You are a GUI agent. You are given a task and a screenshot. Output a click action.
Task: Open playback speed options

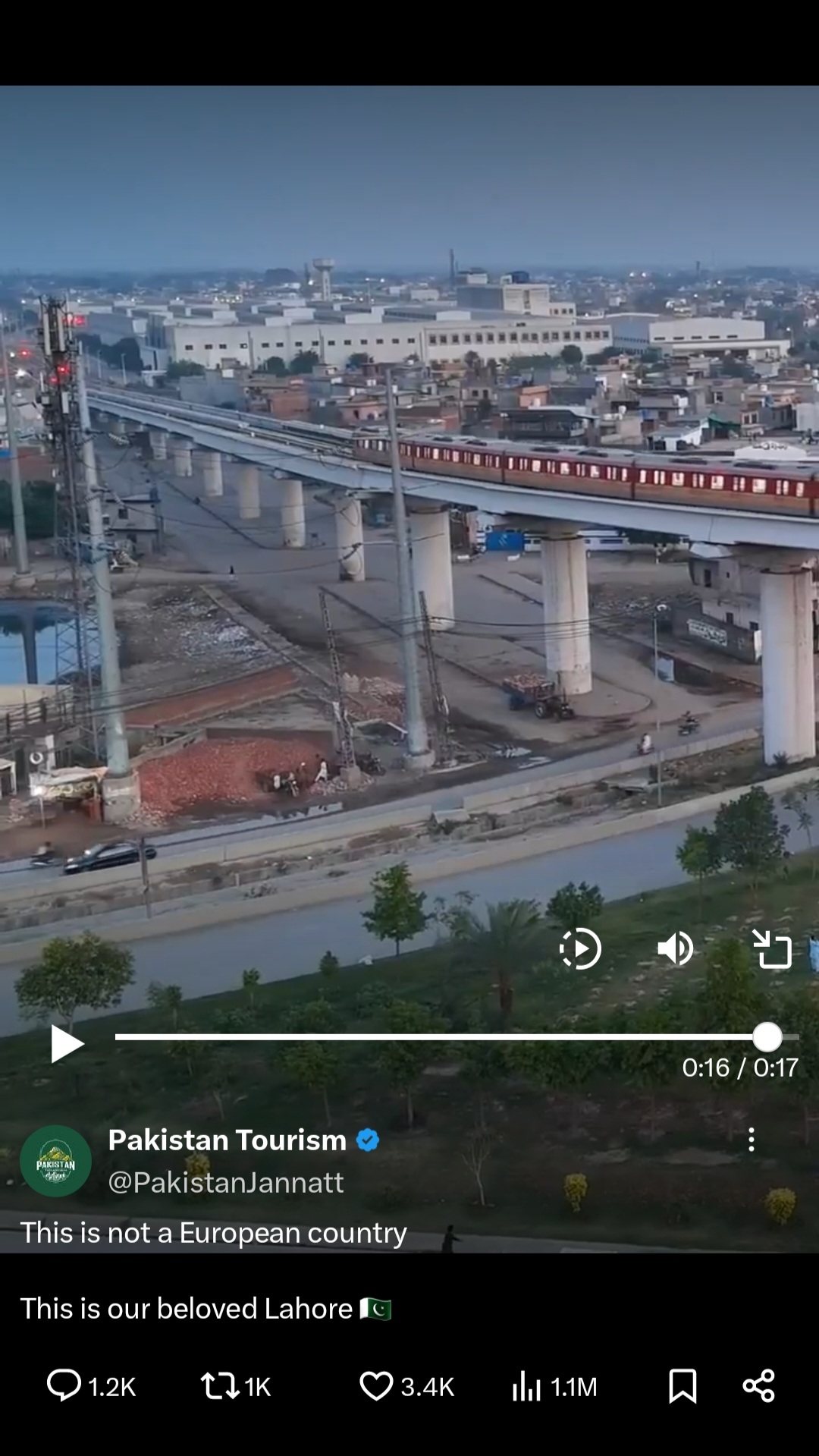580,948
